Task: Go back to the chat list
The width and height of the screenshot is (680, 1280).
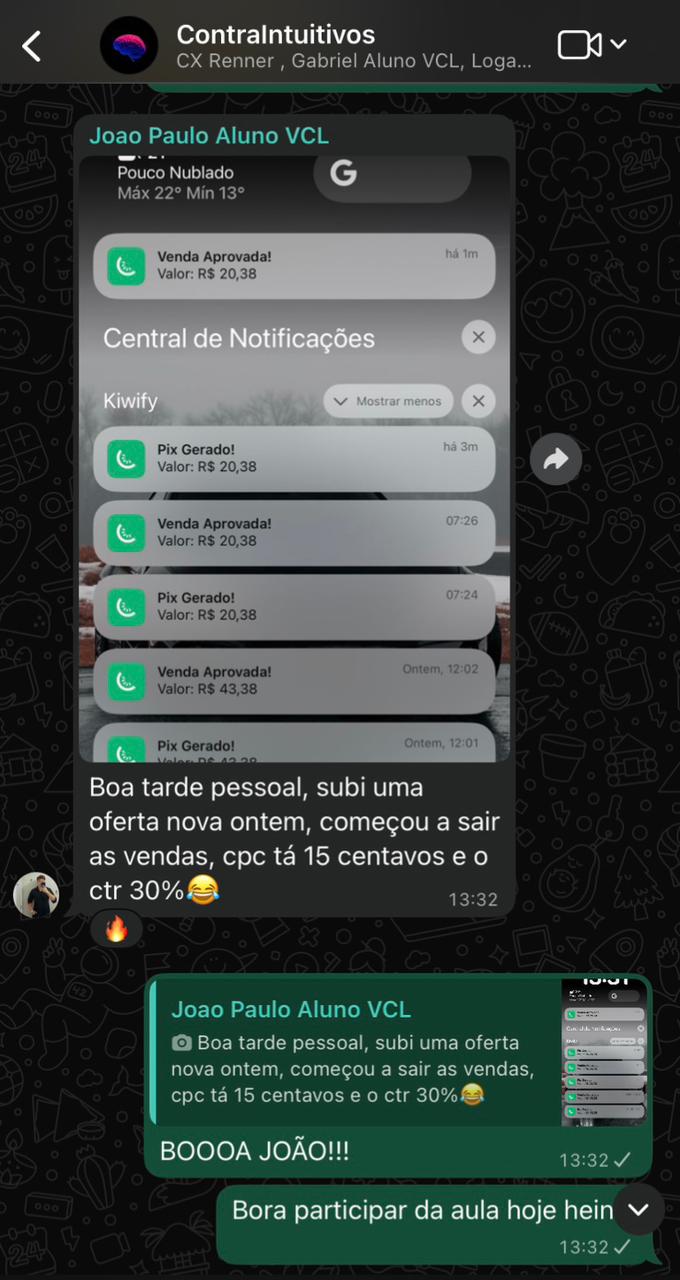Action: tap(32, 46)
